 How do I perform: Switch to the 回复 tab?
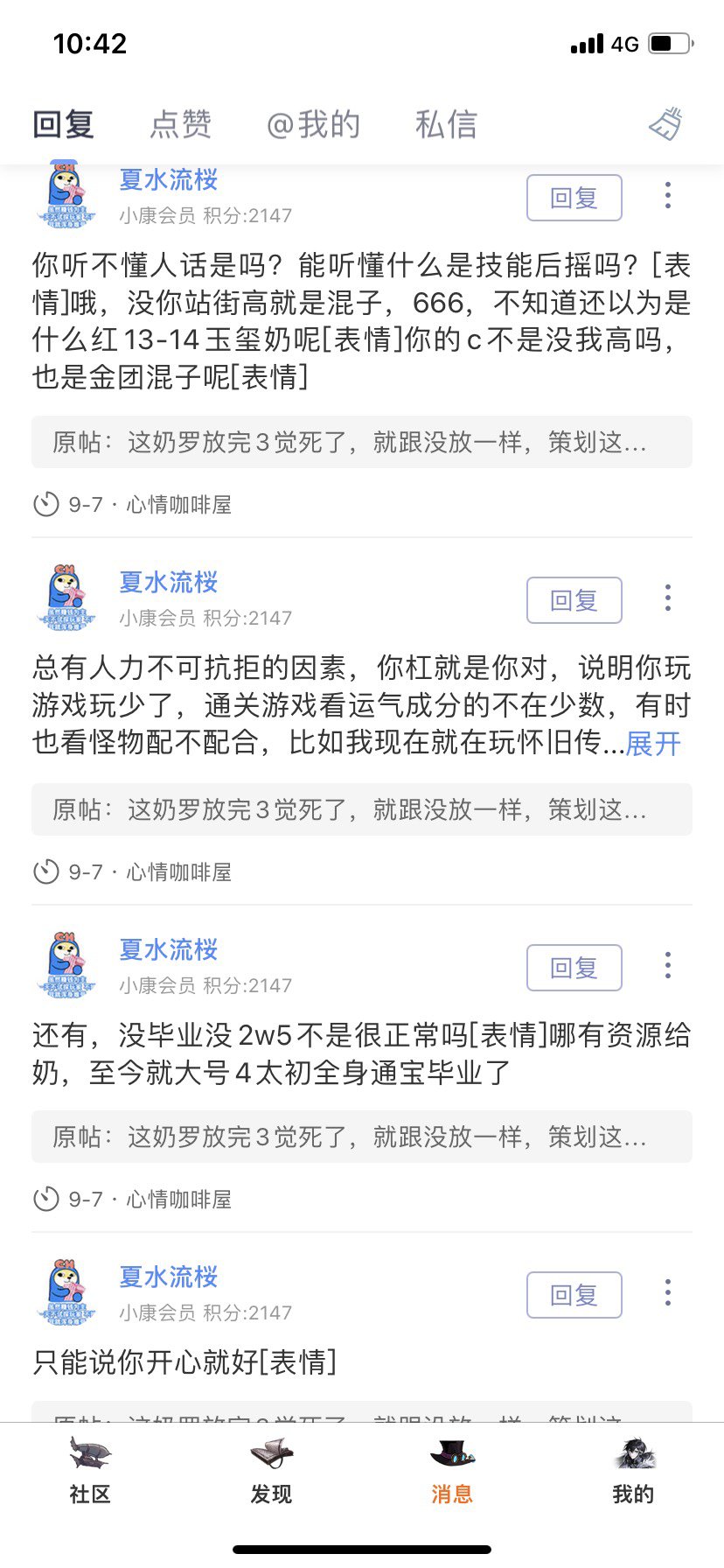[x=63, y=124]
